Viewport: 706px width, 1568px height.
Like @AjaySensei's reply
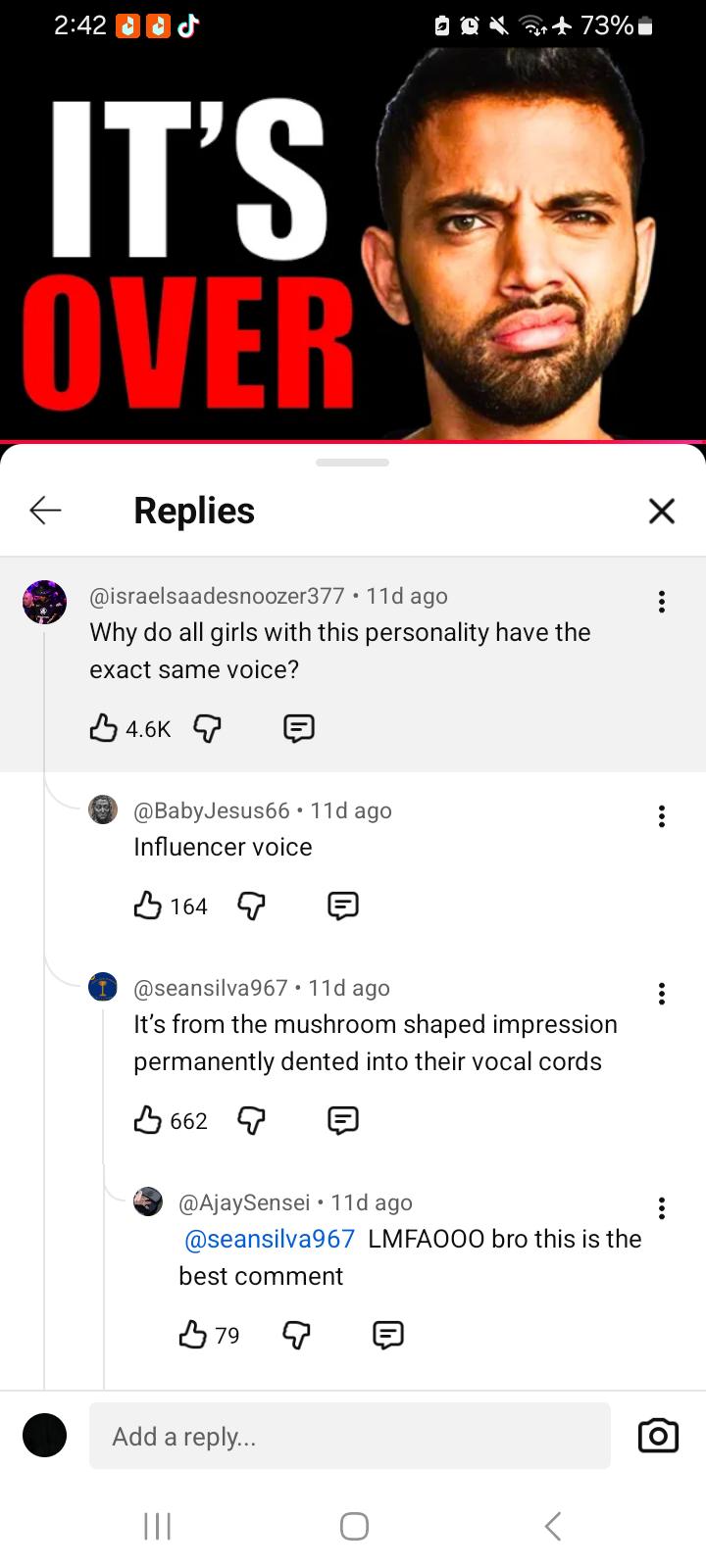point(193,1335)
